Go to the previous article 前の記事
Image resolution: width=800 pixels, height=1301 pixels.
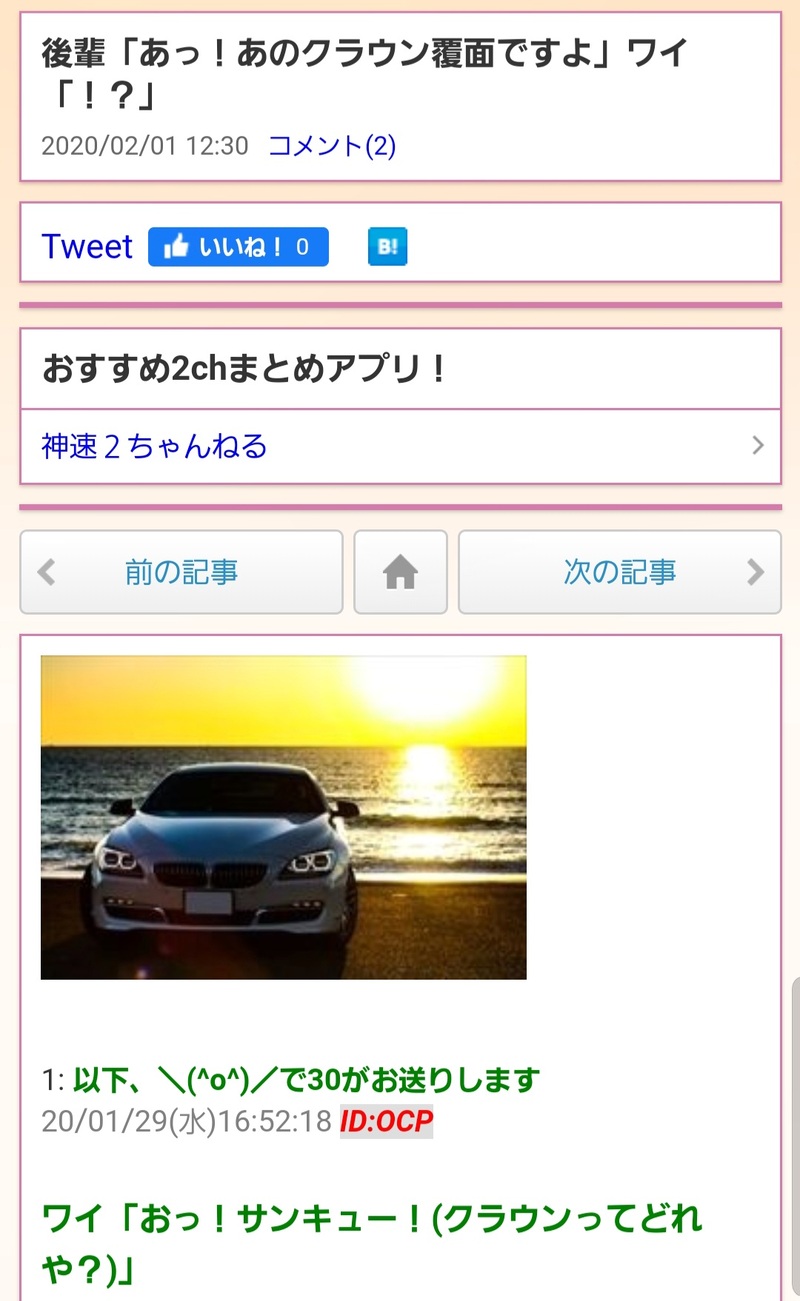pos(181,572)
